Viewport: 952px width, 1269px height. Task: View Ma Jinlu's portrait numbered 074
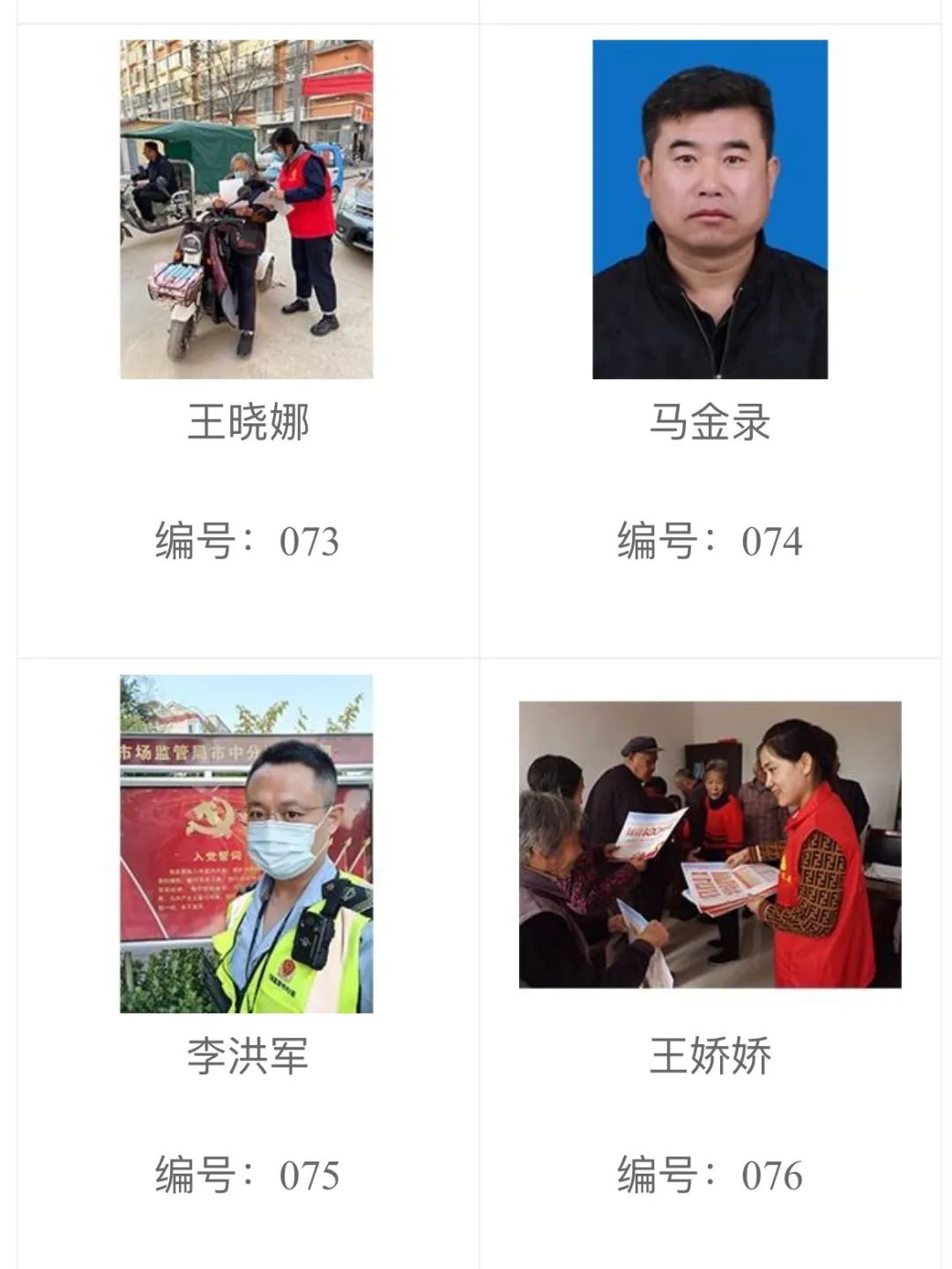pyautogui.click(x=710, y=209)
